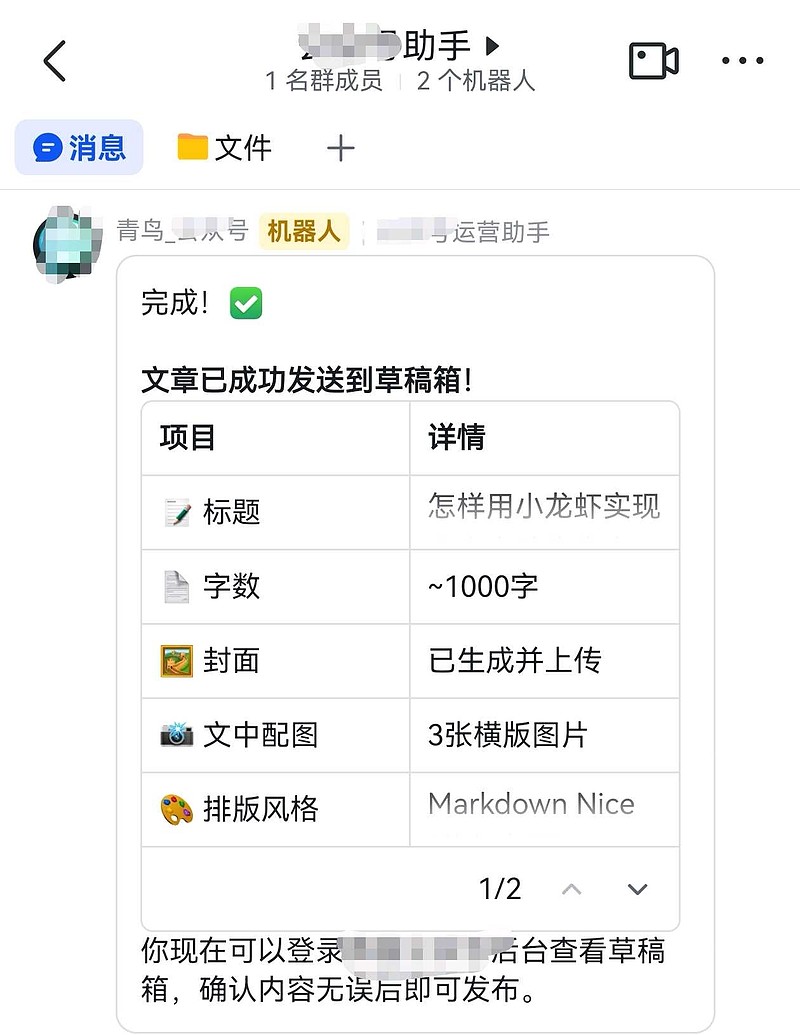Screen dimensions: 800x1035
Task: Open the more options menu via three dots
Action: 742,60
